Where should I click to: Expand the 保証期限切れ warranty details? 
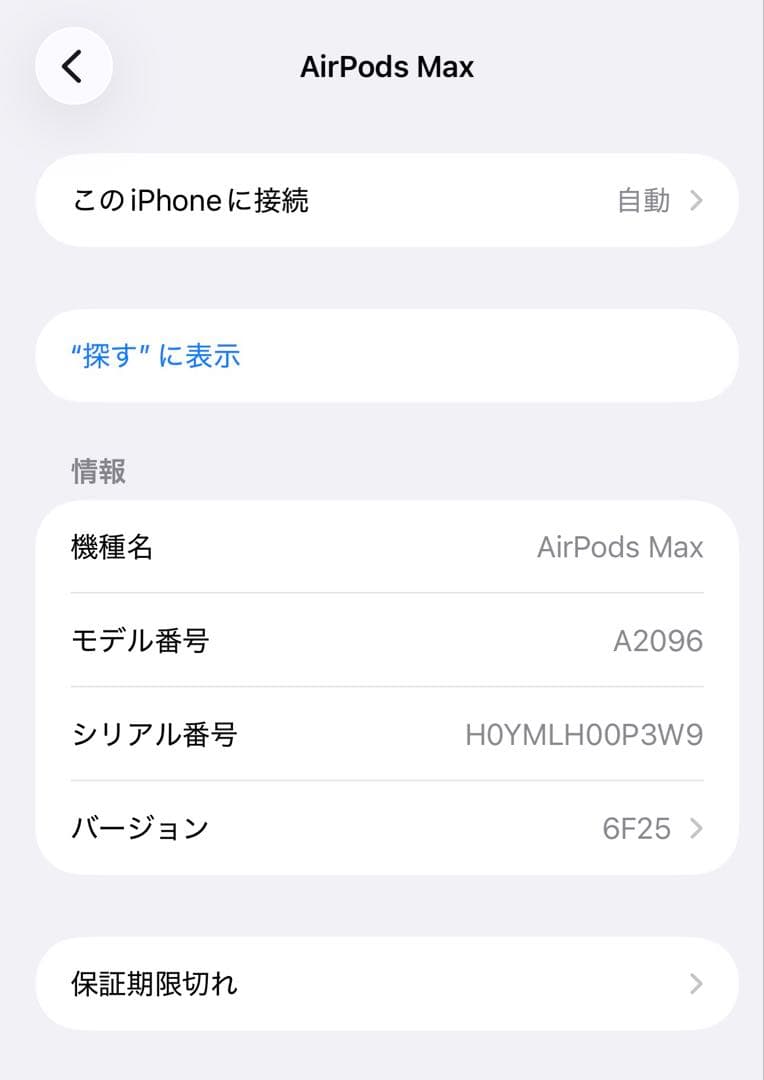tap(382, 983)
